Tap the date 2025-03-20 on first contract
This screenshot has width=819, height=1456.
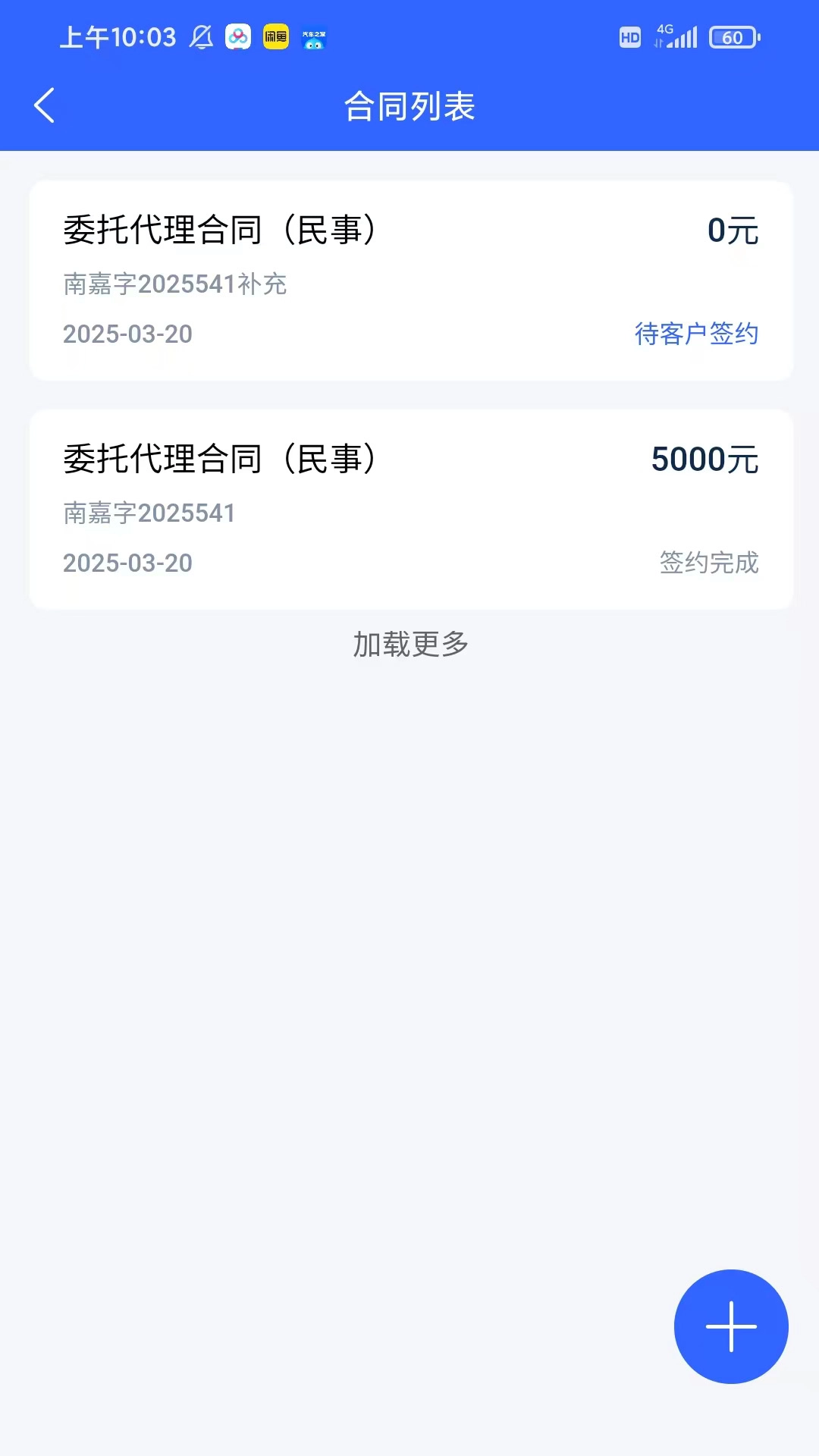tap(126, 334)
